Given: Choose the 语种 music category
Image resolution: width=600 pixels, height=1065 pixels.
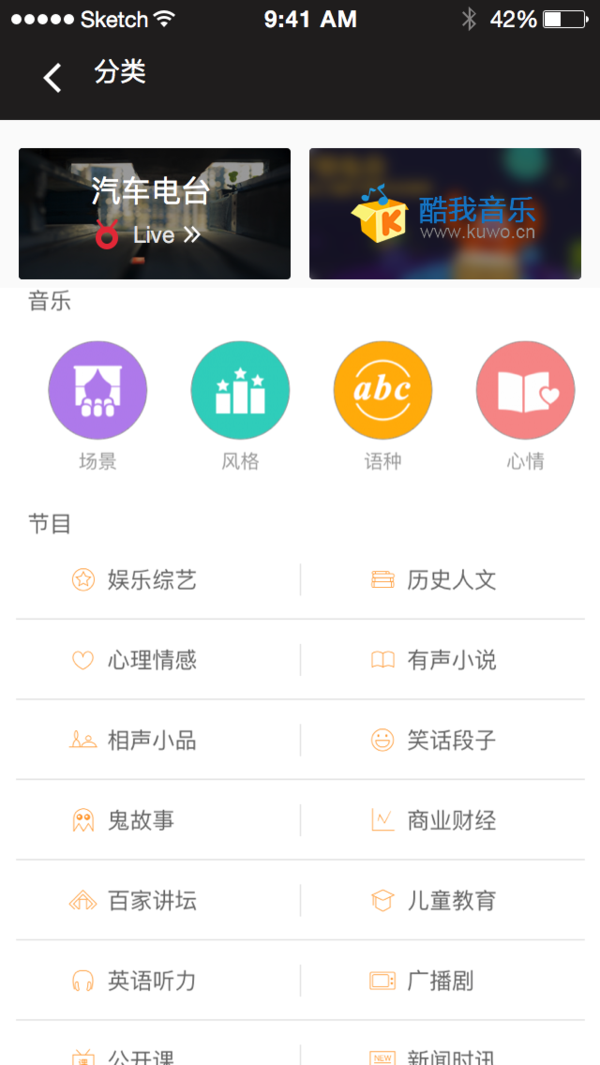Looking at the screenshot, I should point(382,391).
